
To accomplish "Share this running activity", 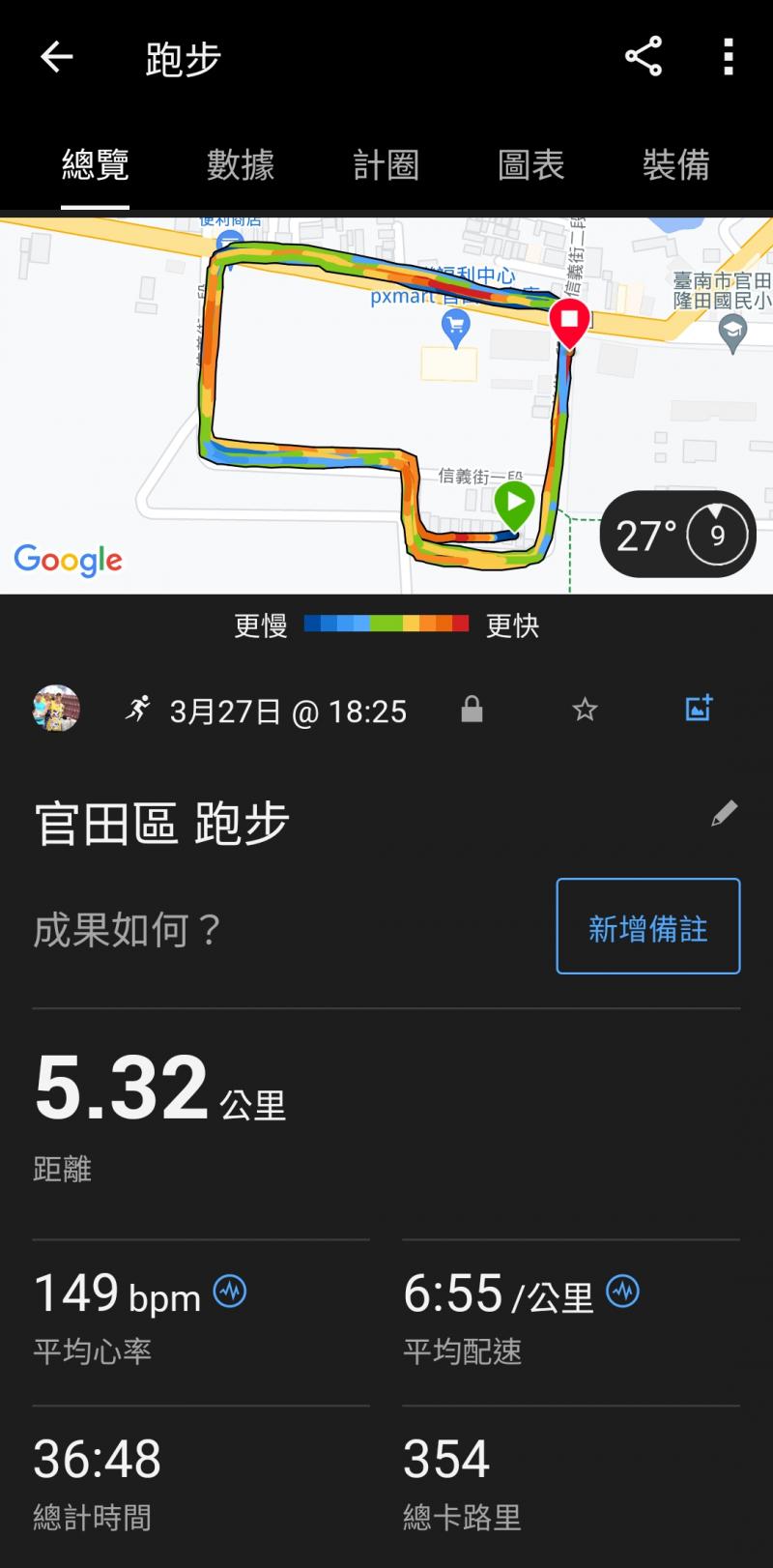I will click(x=643, y=57).
